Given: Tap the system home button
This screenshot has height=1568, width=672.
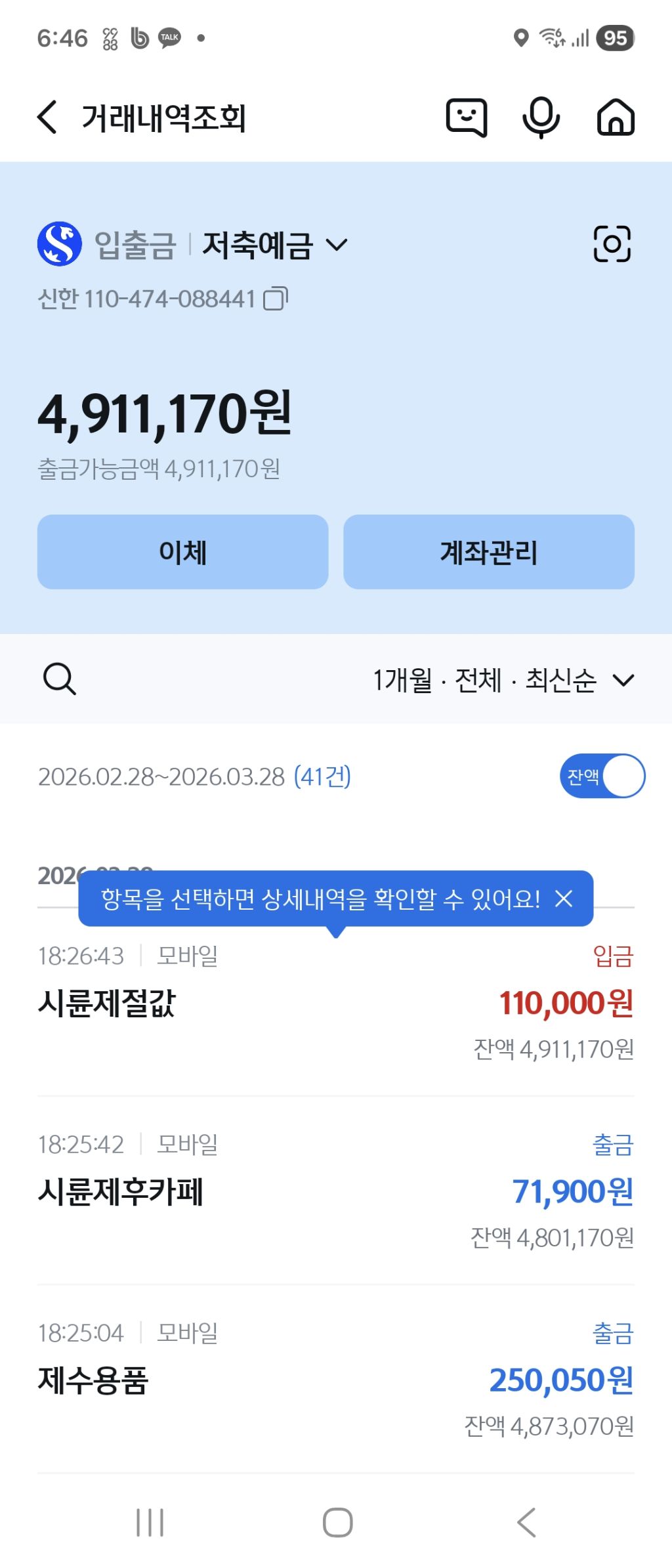Looking at the screenshot, I should tap(337, 1523).
